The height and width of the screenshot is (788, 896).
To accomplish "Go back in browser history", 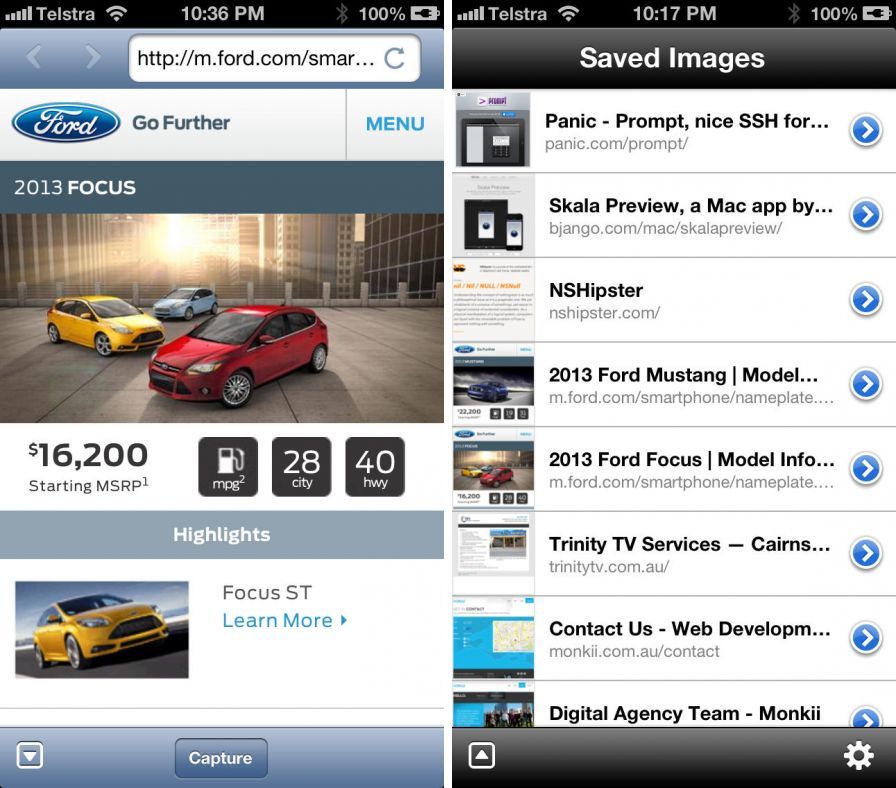I will pos(34,57).
